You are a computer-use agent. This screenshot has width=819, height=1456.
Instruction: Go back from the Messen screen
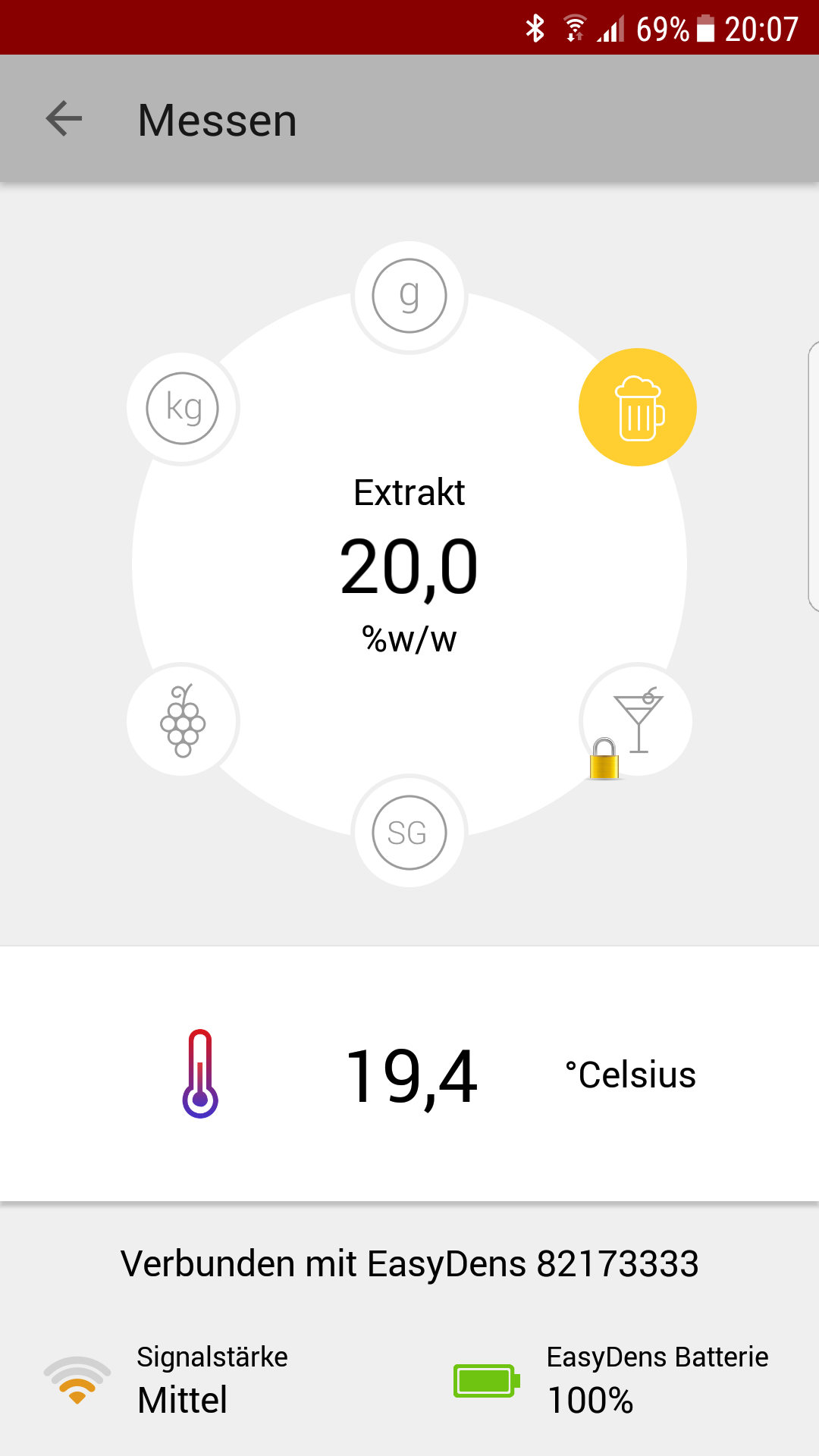click(64, 119)
